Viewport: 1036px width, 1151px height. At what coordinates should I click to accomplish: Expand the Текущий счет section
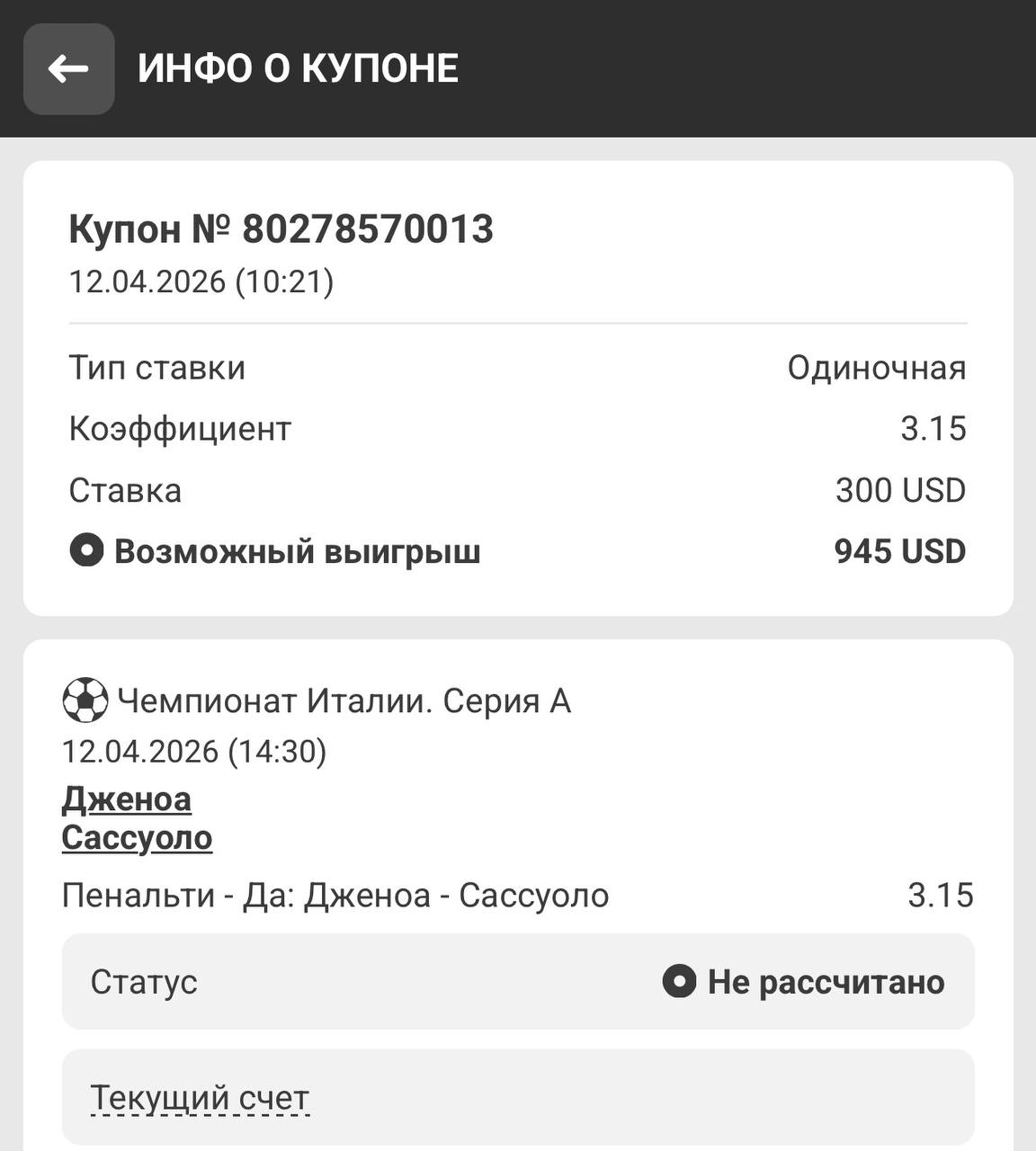(200, 1098)
